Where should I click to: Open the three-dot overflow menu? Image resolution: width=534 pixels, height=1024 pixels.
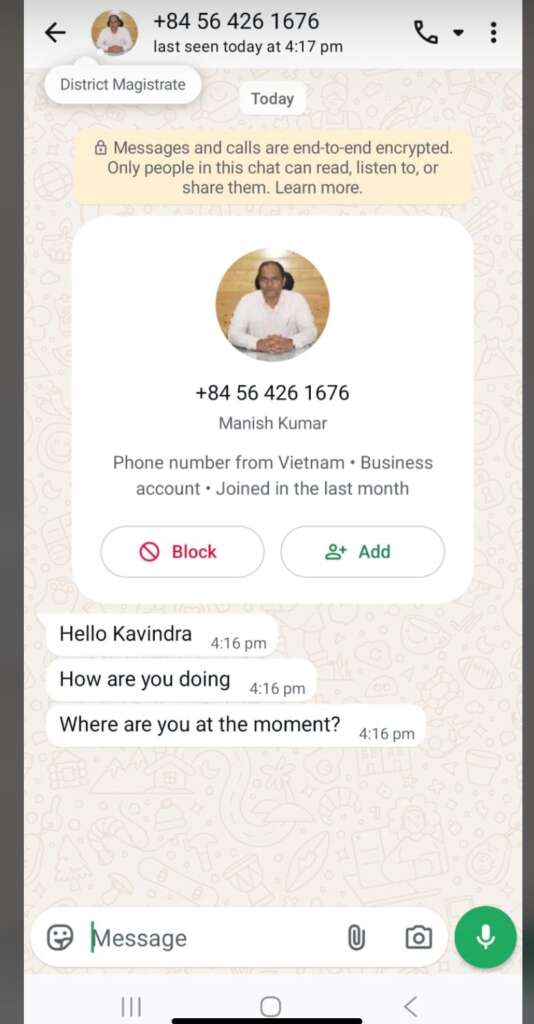click(x=494, y=32)
